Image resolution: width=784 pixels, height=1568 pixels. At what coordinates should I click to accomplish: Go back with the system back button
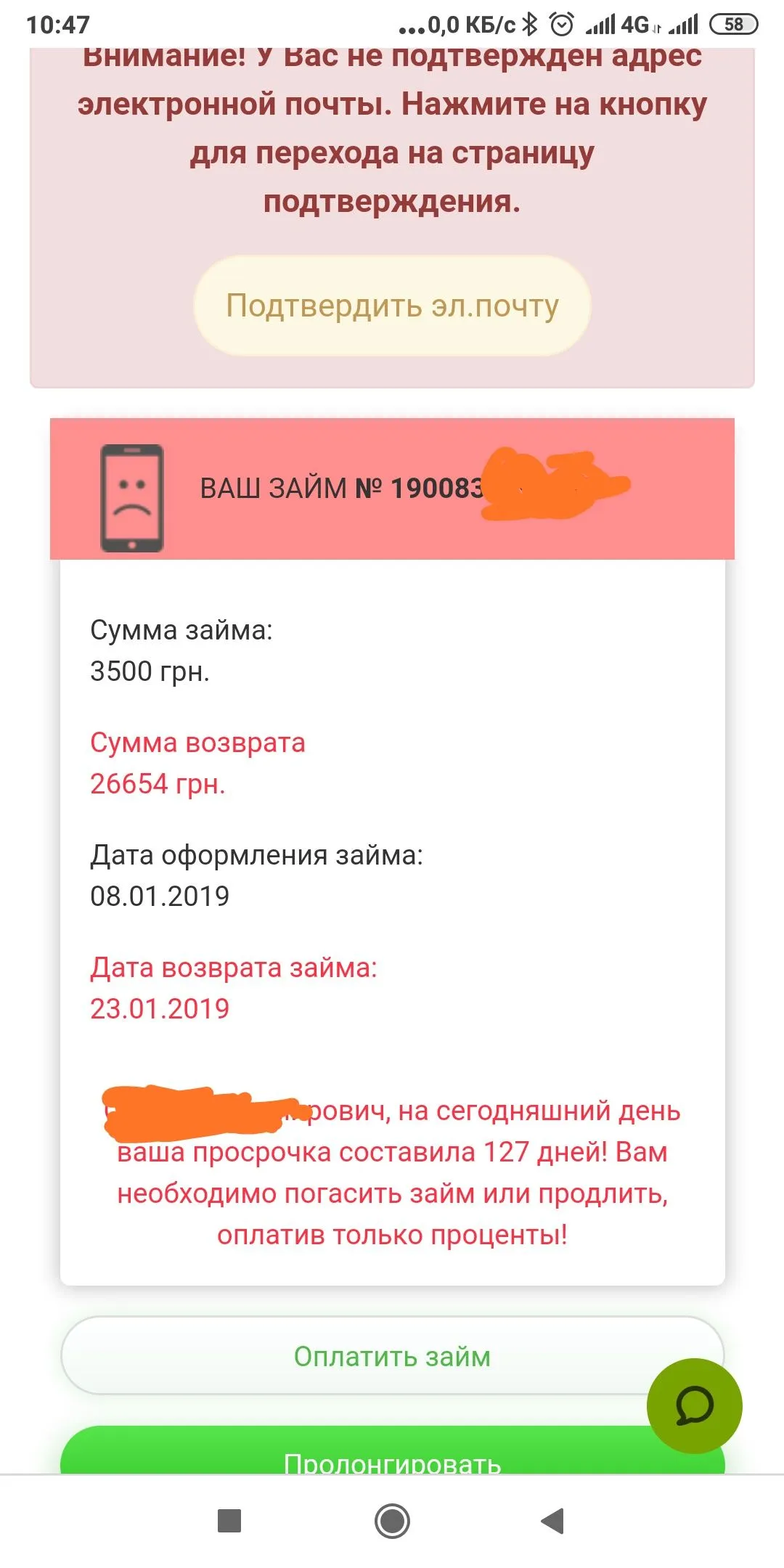click(x=552, y=1520)
